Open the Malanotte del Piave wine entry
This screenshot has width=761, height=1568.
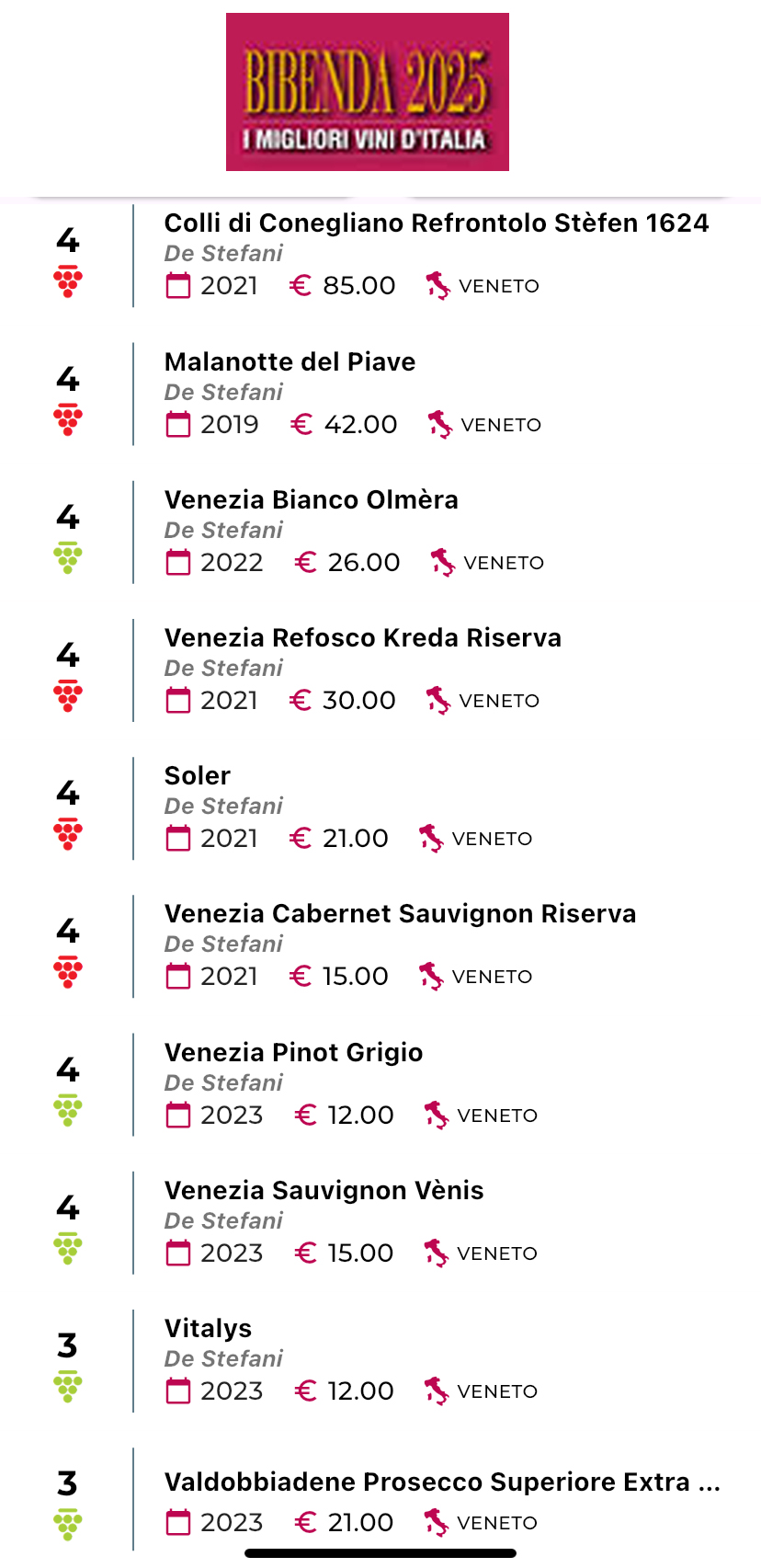point(380,394)
